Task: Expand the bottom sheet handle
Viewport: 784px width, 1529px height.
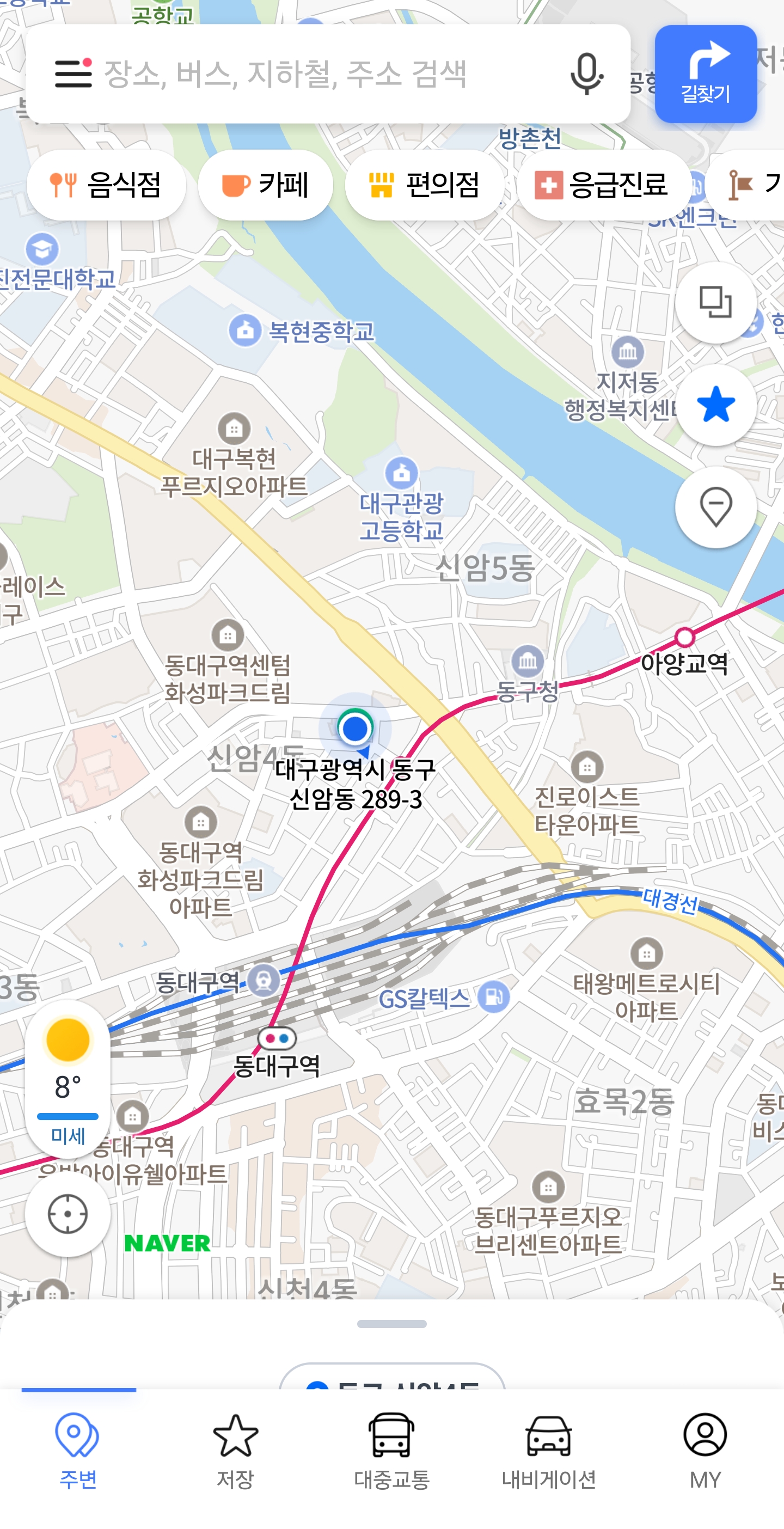Action: pos(391,1324)
